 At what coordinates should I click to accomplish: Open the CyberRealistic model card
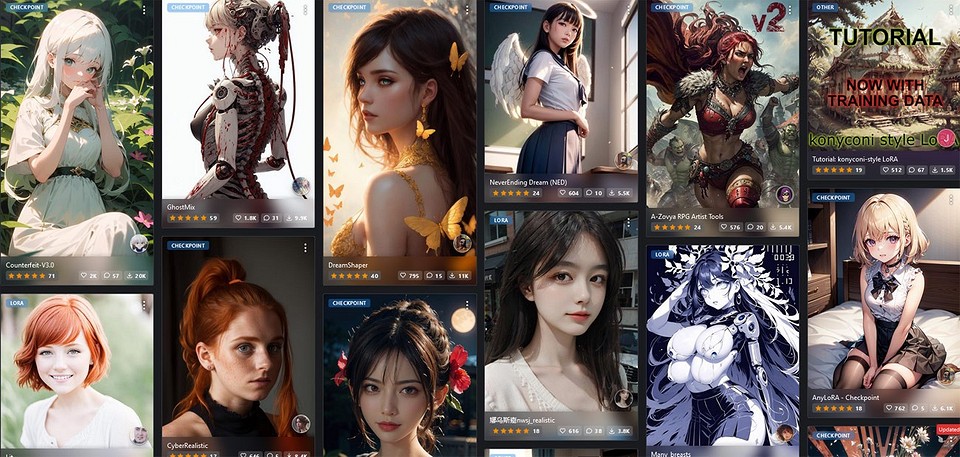(238, 340)
